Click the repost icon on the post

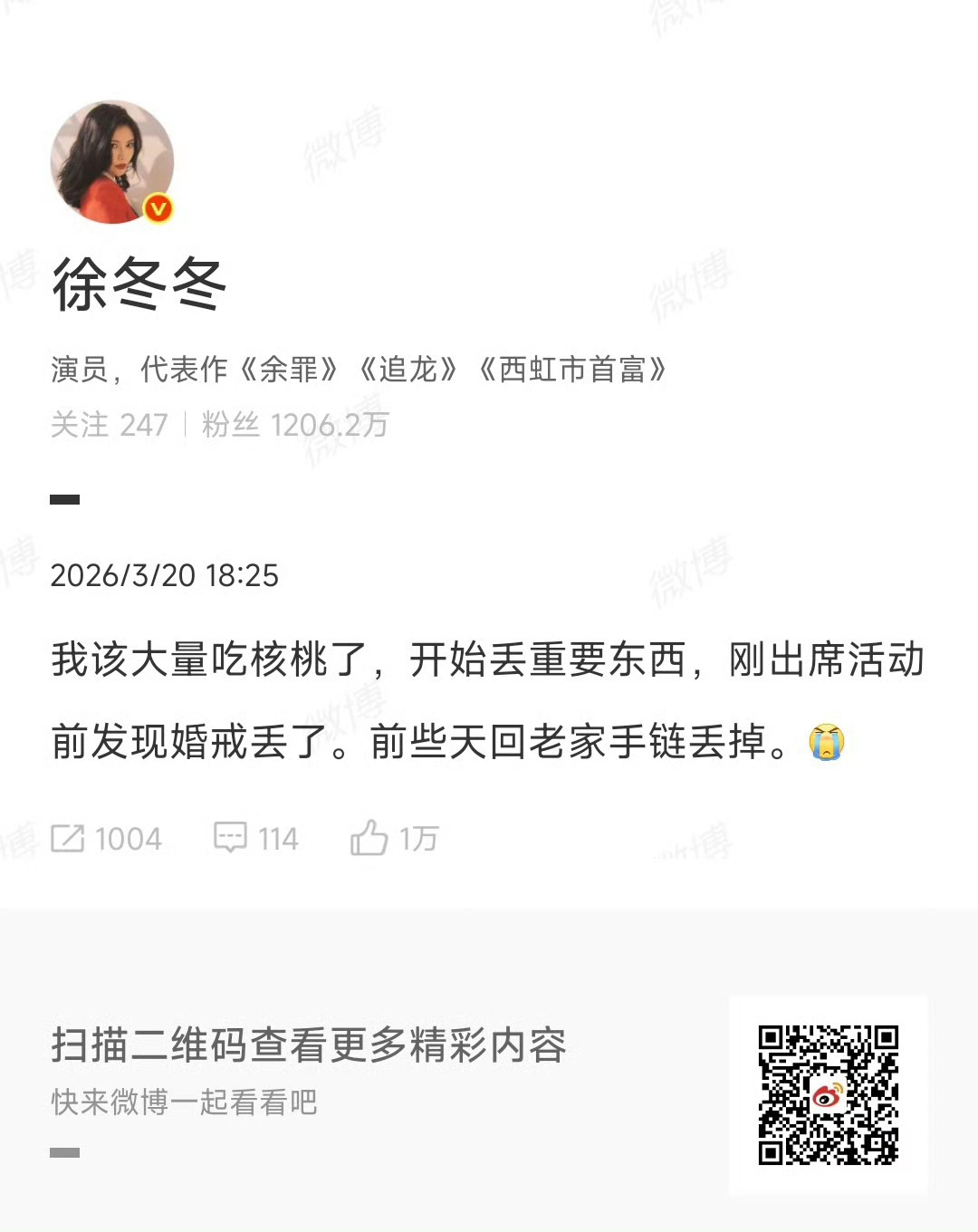pos(66,838)
